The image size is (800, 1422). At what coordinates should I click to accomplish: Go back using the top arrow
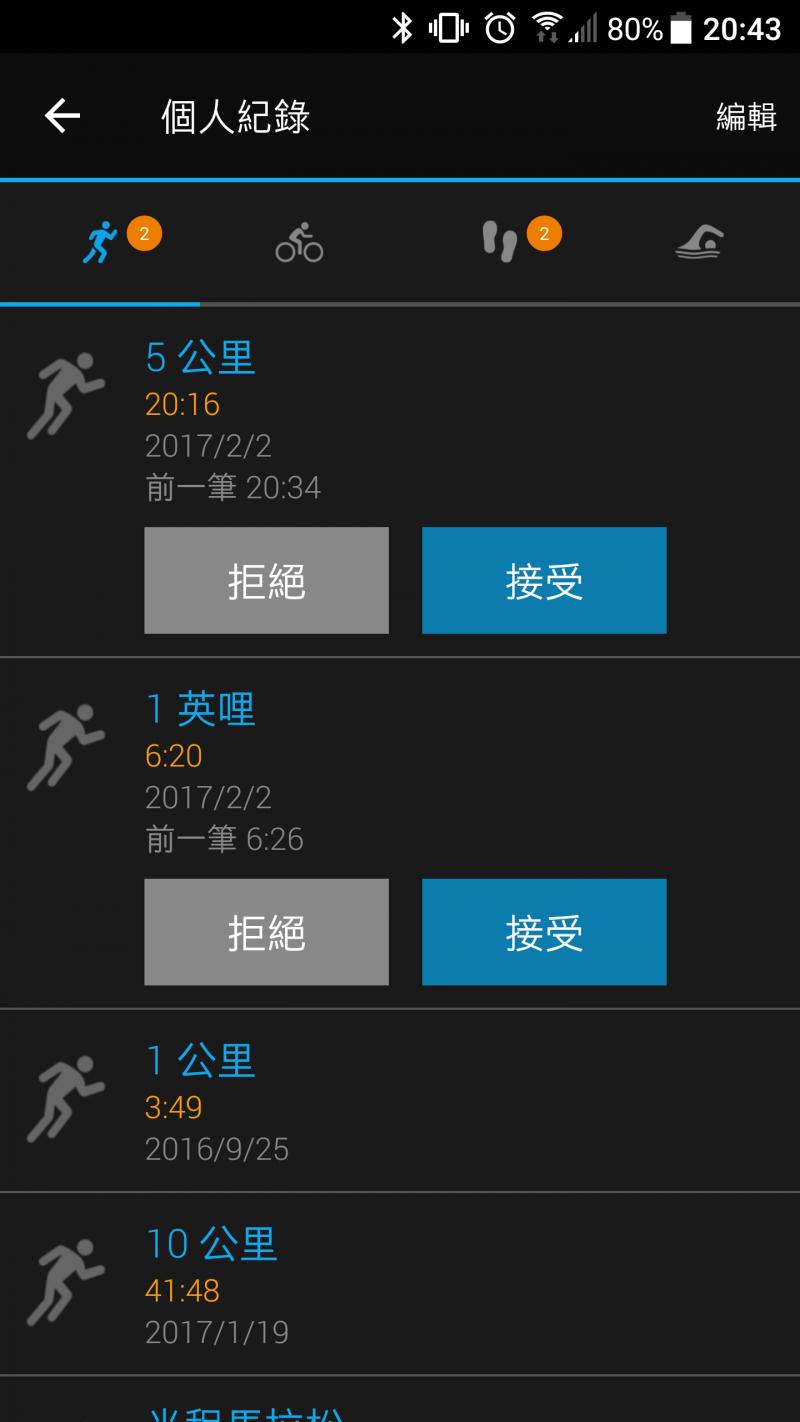(62, 117)
